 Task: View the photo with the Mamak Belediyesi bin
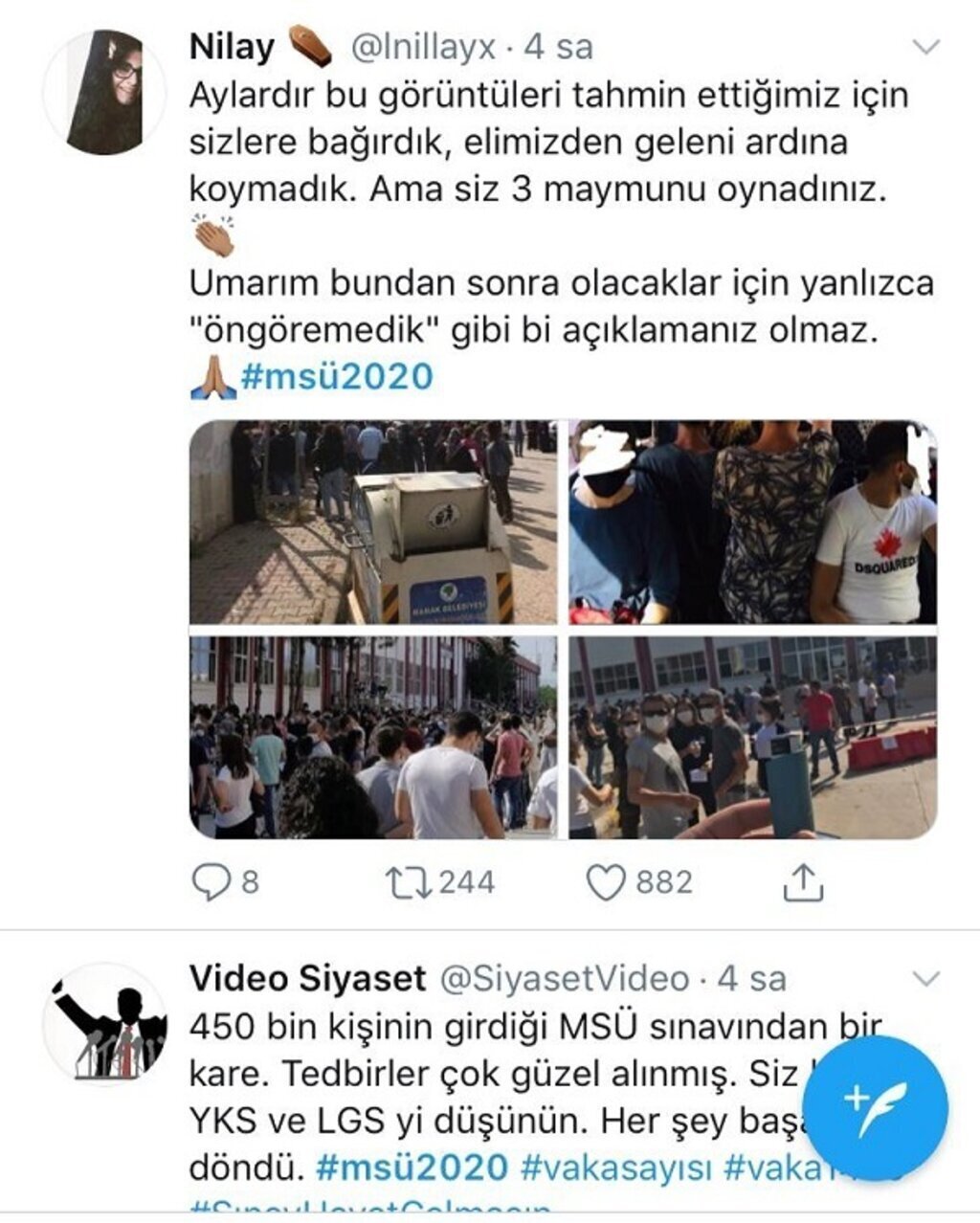373,523
